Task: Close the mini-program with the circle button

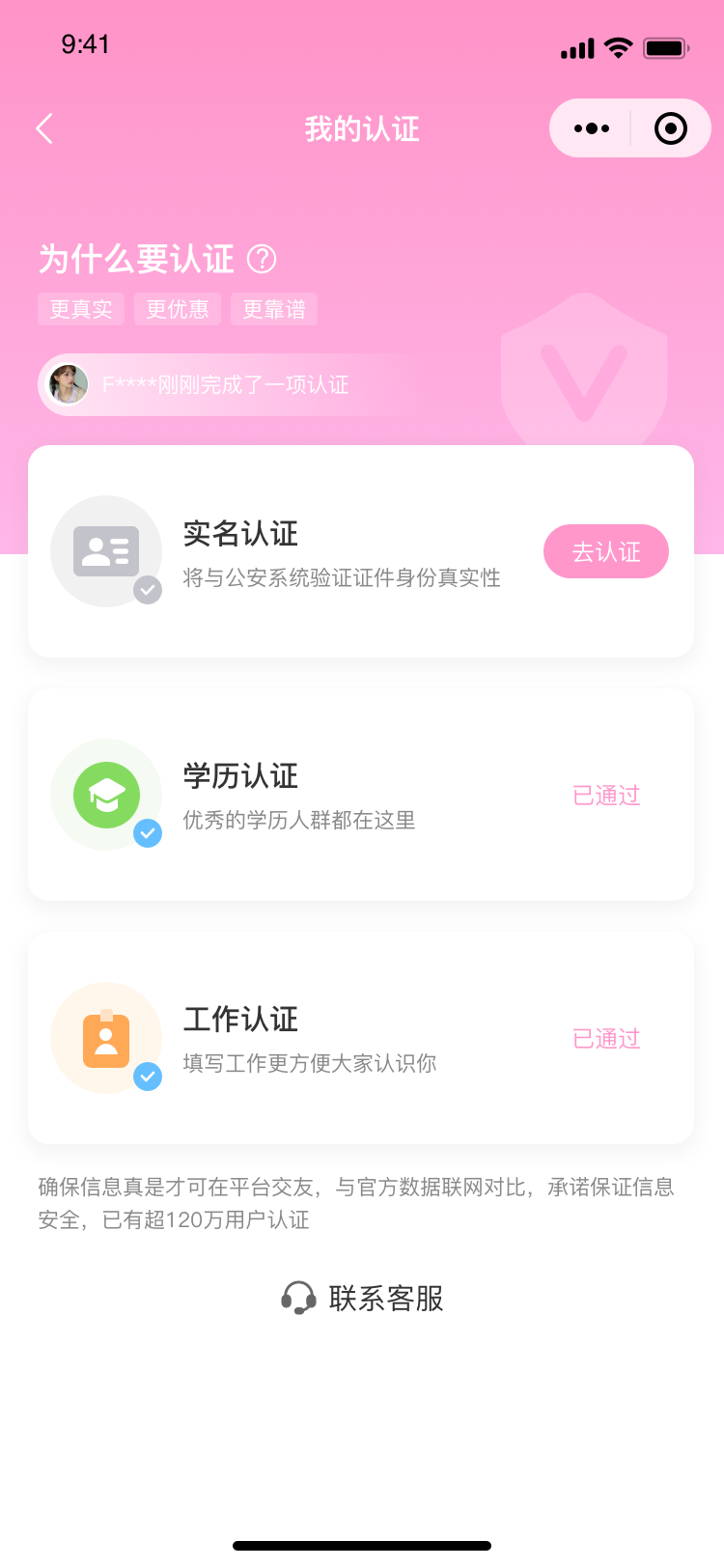Action: (670, 128)
